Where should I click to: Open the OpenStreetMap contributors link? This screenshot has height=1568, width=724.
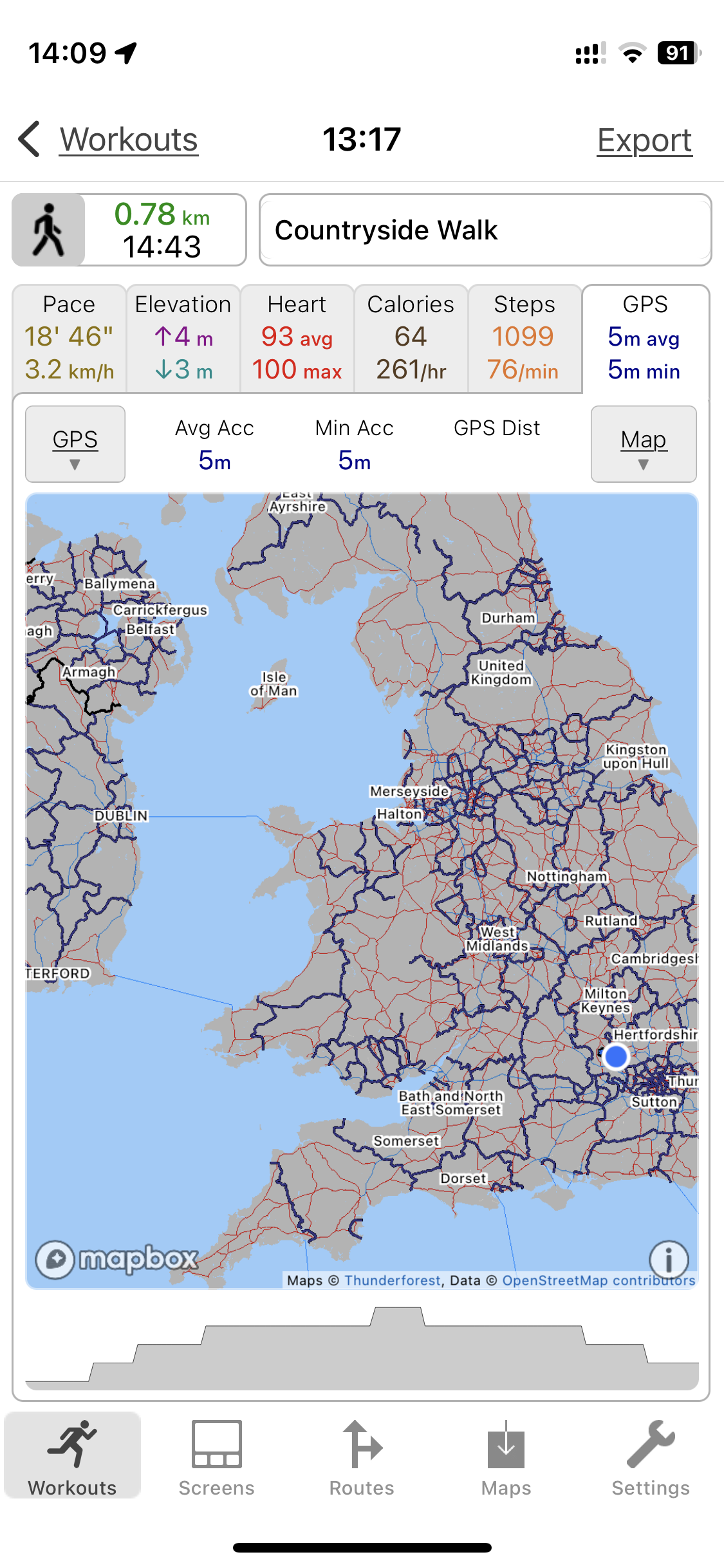(x=599, y=1280)
